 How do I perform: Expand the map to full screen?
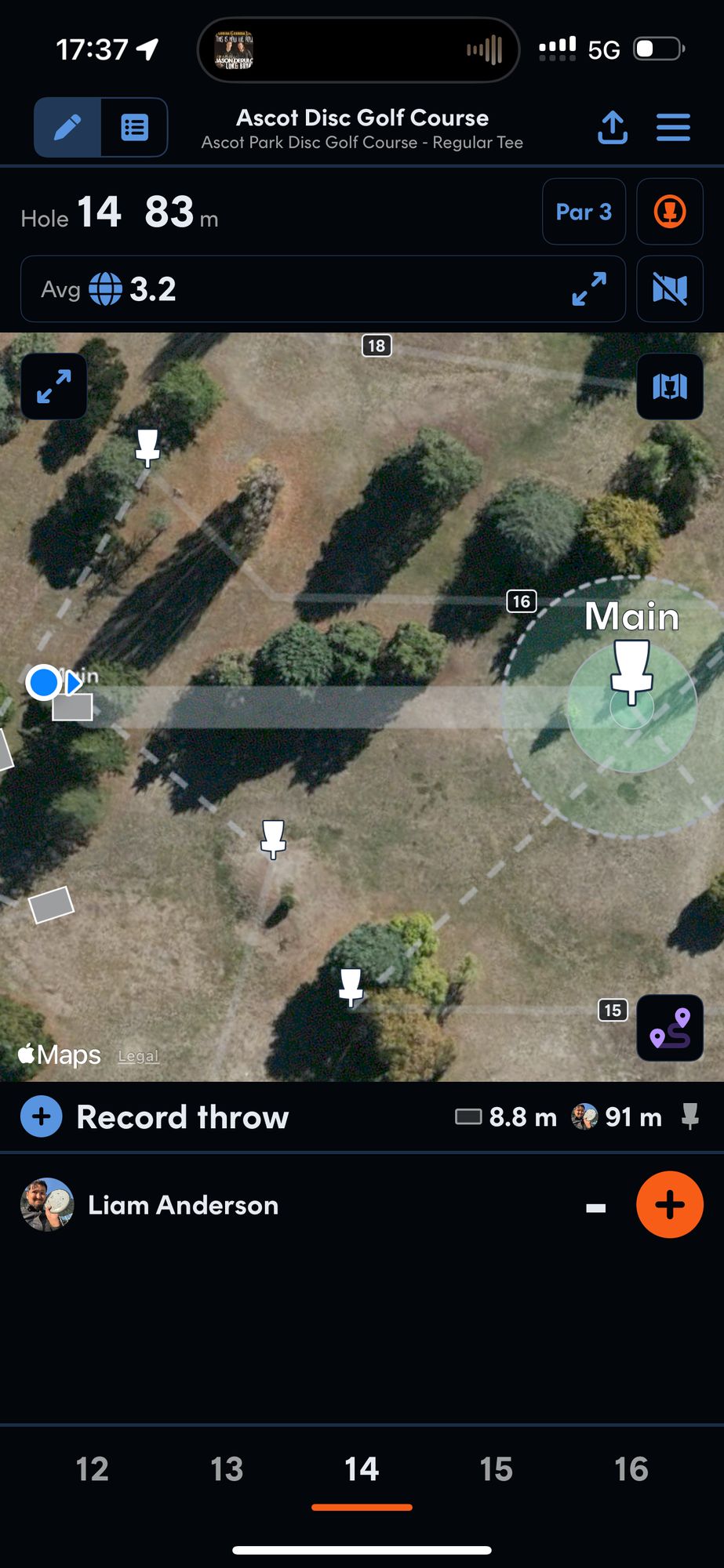[x=54, y=387]
